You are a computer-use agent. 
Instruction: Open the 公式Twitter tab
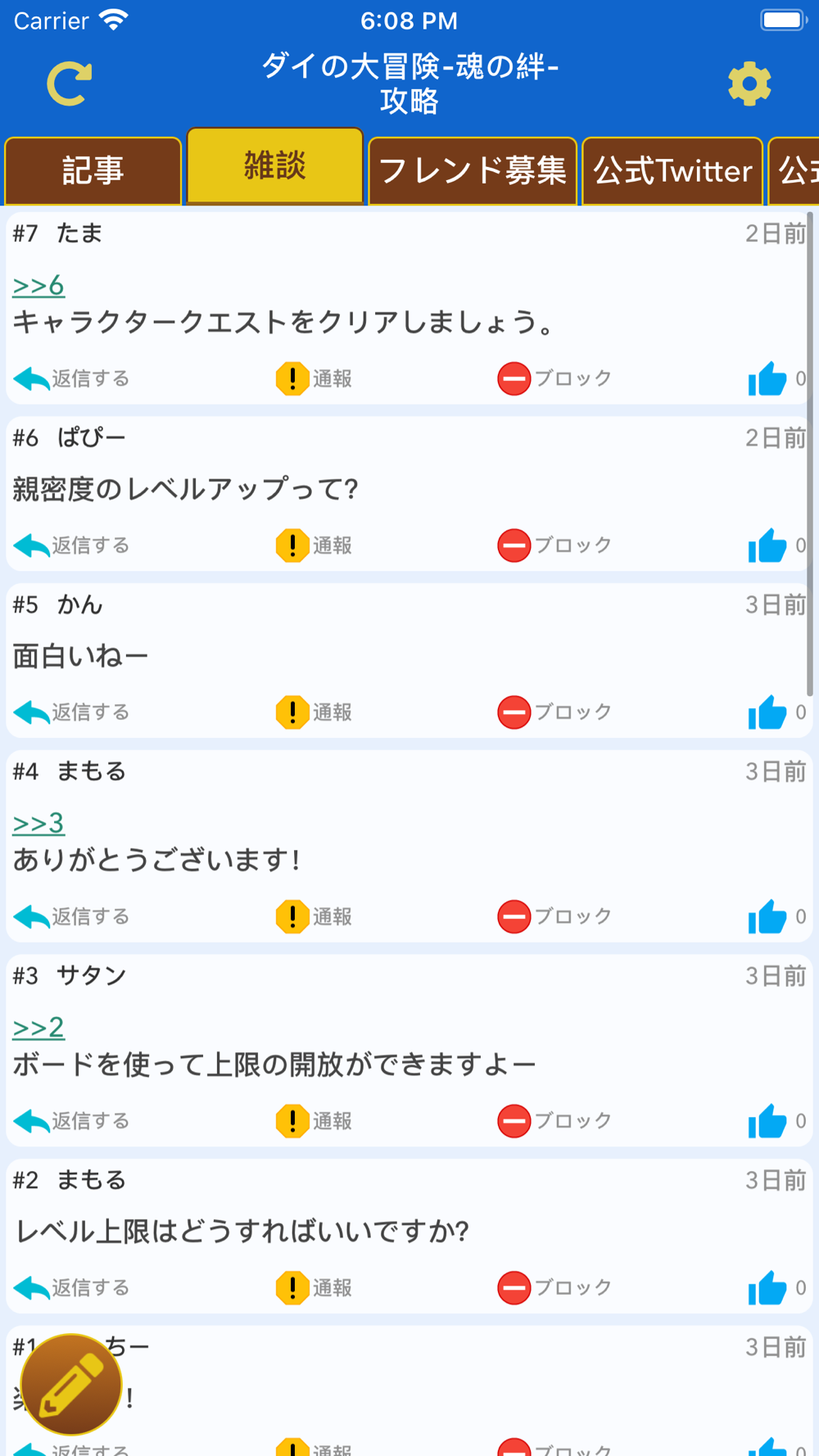[x=672, y=170]
